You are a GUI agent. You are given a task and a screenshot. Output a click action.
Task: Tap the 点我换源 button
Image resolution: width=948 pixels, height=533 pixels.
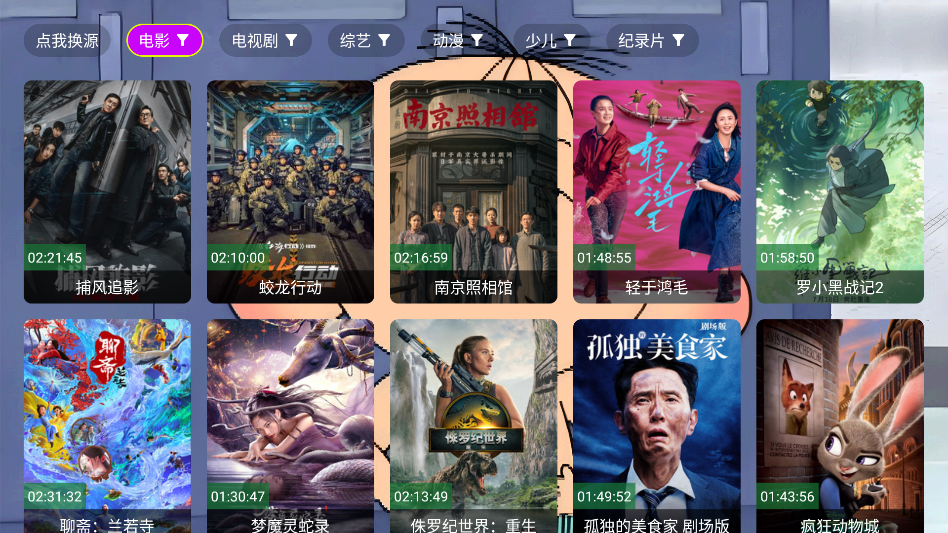point(67,41)
